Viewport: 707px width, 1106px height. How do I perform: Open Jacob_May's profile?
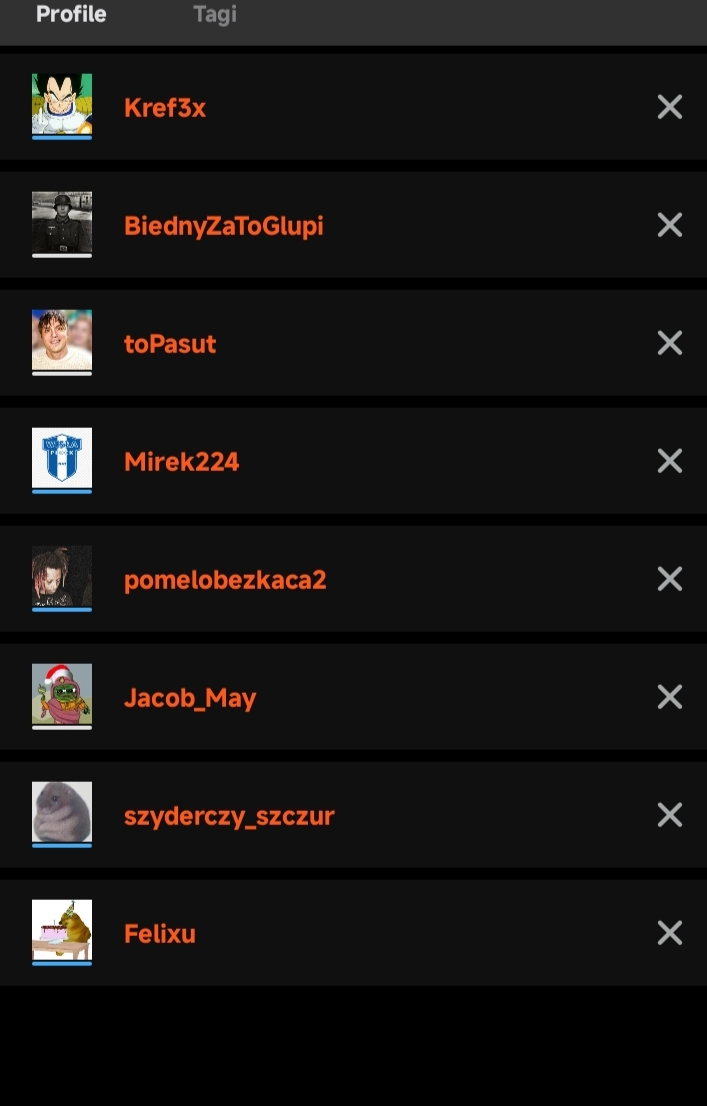[190, 698]
